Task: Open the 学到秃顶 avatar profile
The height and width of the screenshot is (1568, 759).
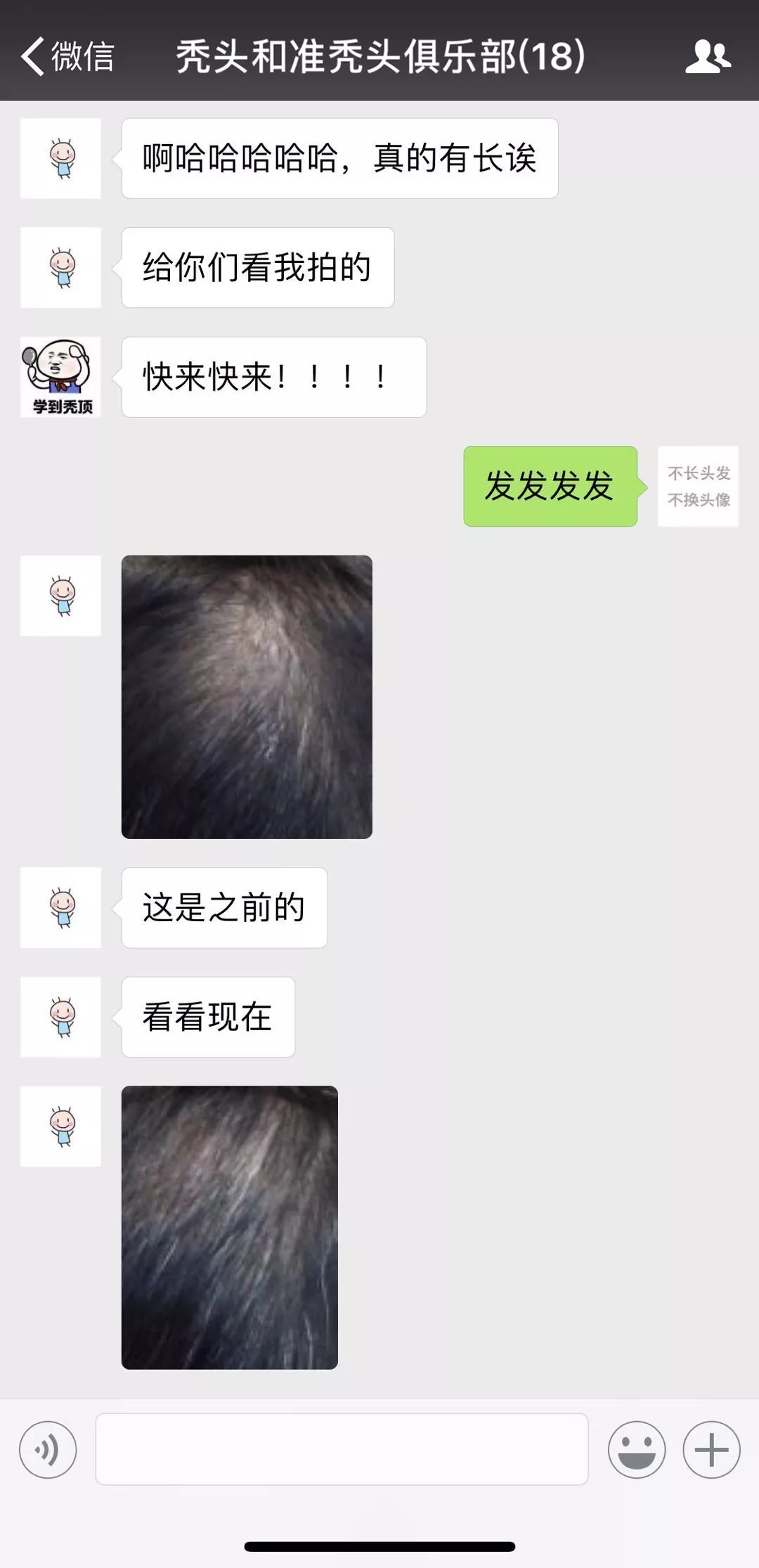Action: [60, 377]
